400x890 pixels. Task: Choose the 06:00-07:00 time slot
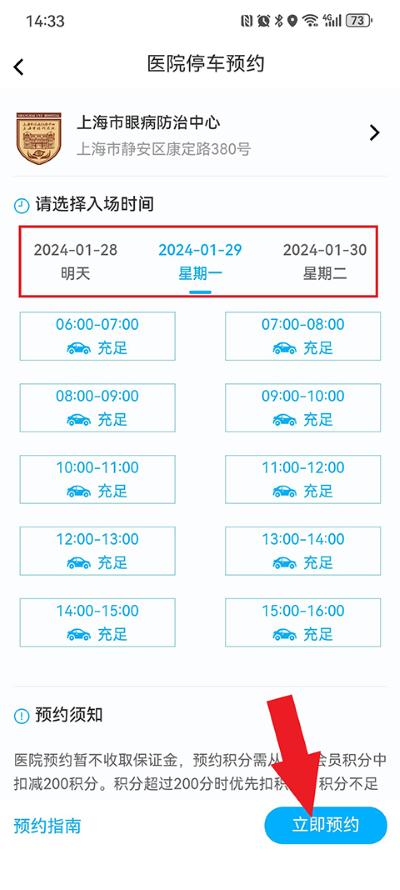pyautogui.click(x=97, y=336)
